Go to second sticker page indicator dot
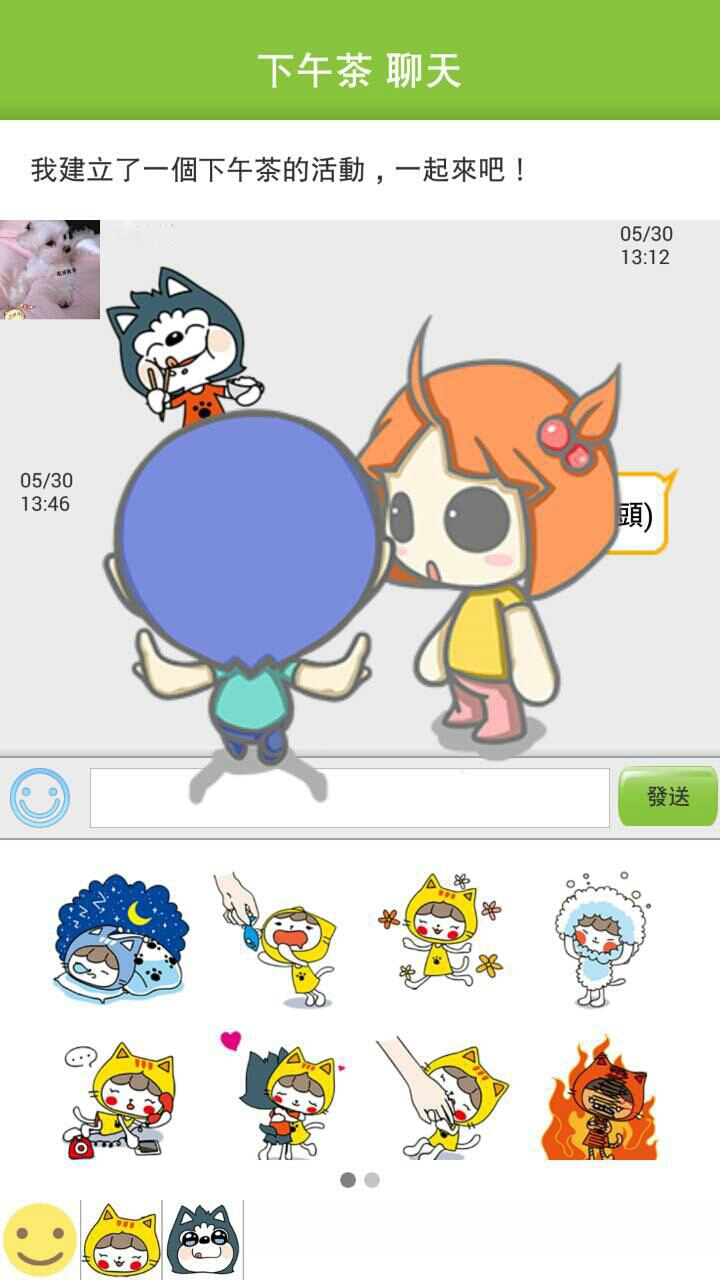Viewport: 720px width, 1280px height. [x=372, y=1180]
